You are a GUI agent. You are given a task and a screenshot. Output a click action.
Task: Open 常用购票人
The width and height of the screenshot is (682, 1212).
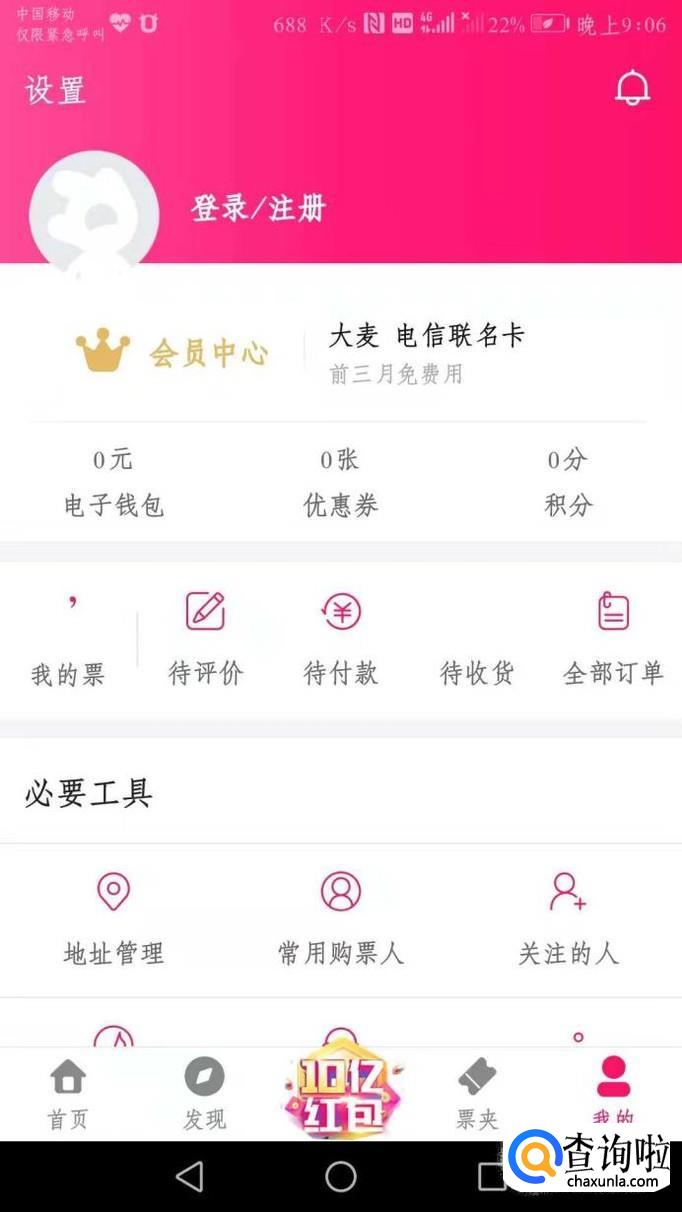(340, 916)
